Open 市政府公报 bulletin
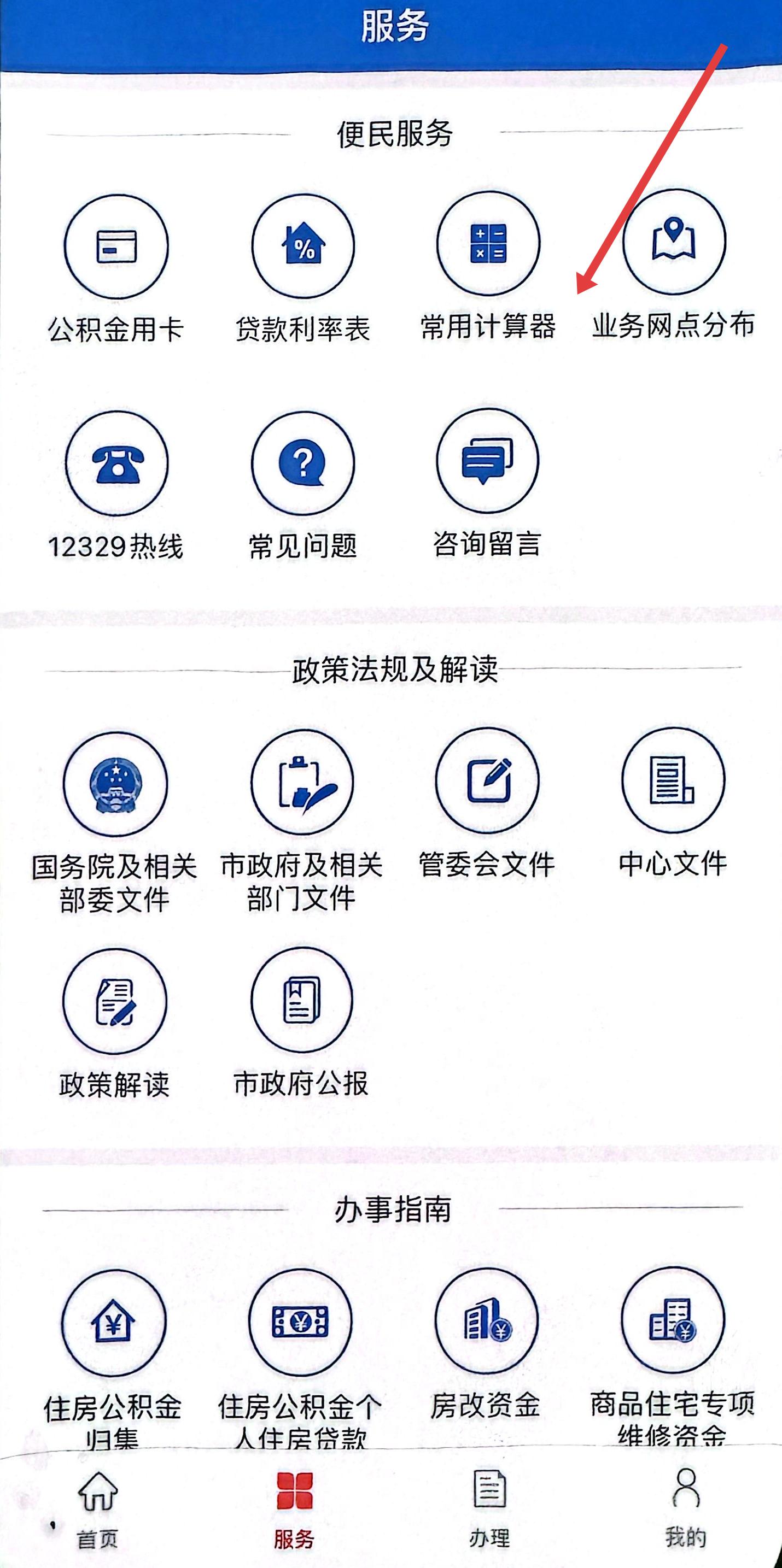The image size is (782, 1568). click(301, 1000)
